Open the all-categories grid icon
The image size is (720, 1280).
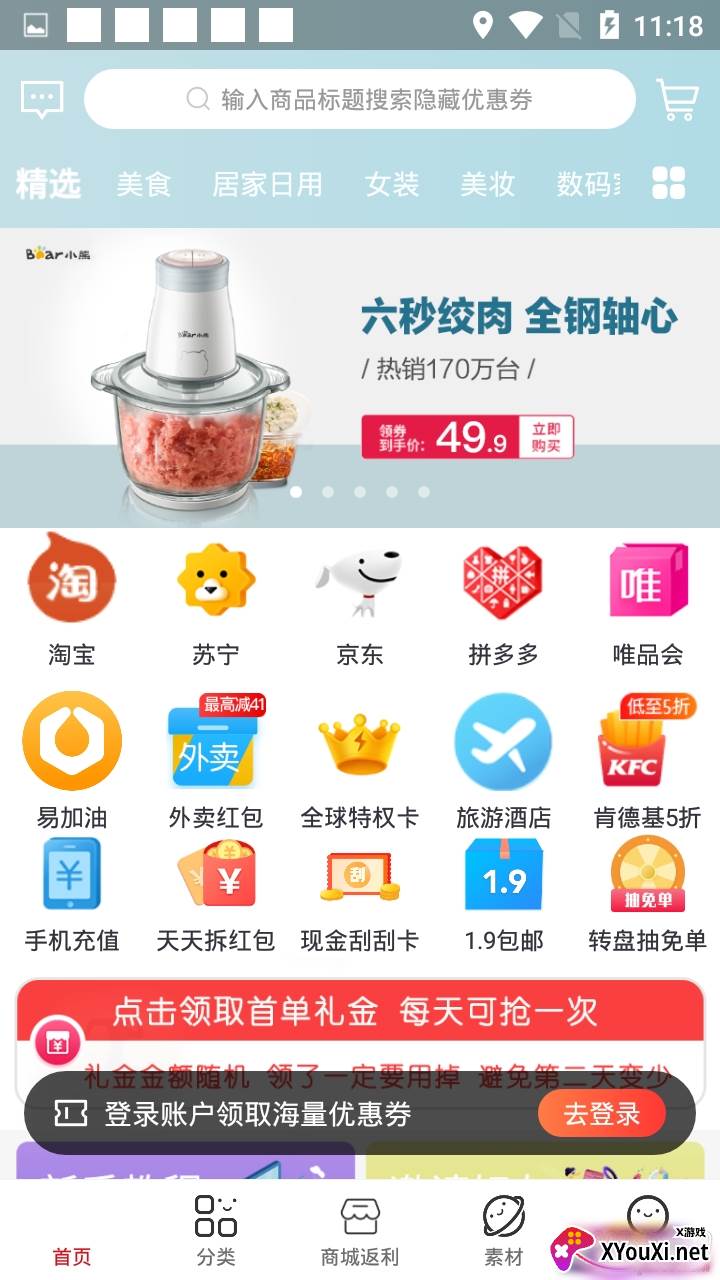[668, 183]
